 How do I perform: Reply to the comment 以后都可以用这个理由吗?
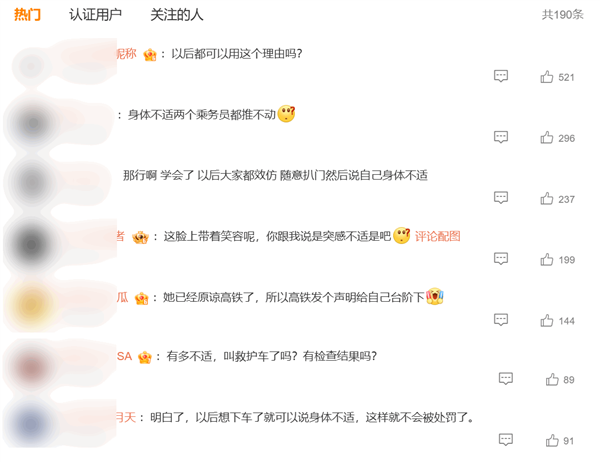pyautogui.click(x=501, y=77)
